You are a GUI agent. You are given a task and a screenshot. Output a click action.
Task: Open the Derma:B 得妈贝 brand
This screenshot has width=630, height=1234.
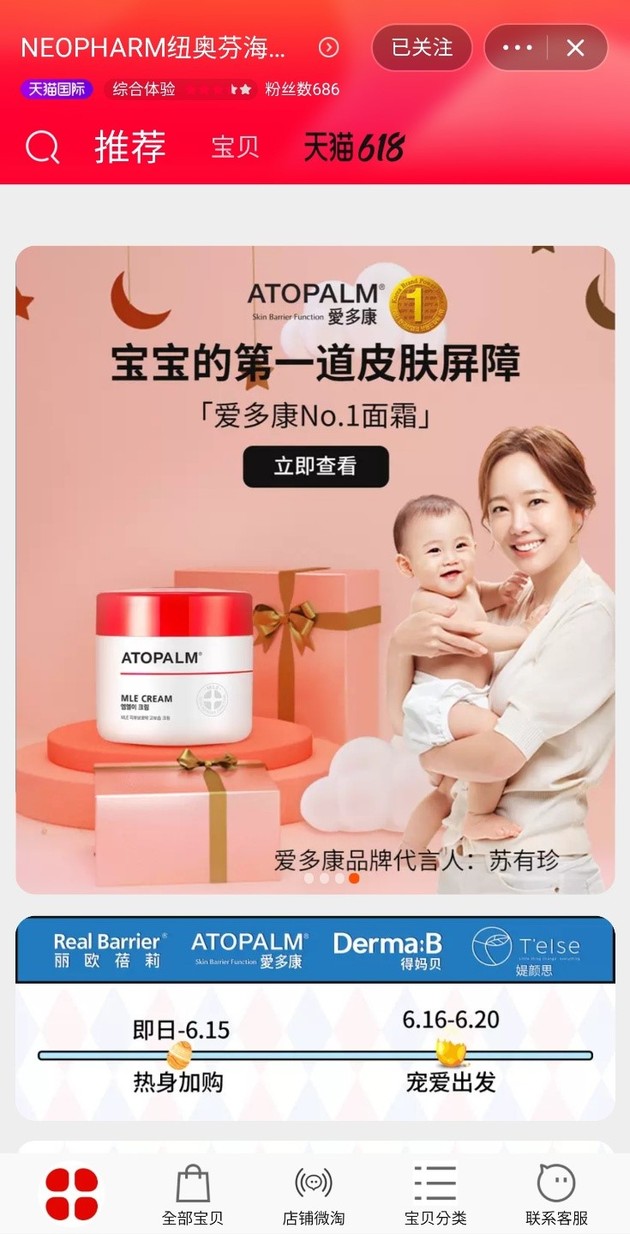pos(387,950)
